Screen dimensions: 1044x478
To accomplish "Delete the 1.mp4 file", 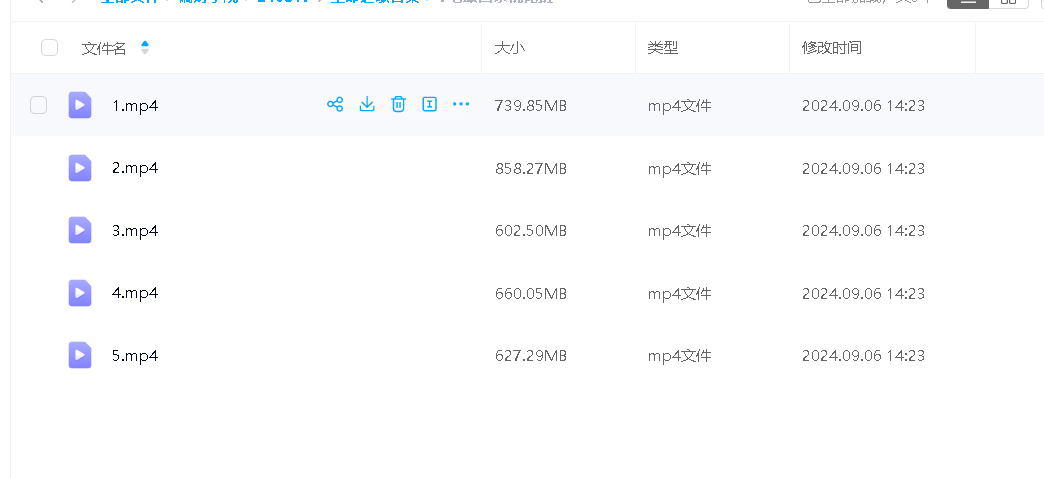I will click(x=398, y=104).
